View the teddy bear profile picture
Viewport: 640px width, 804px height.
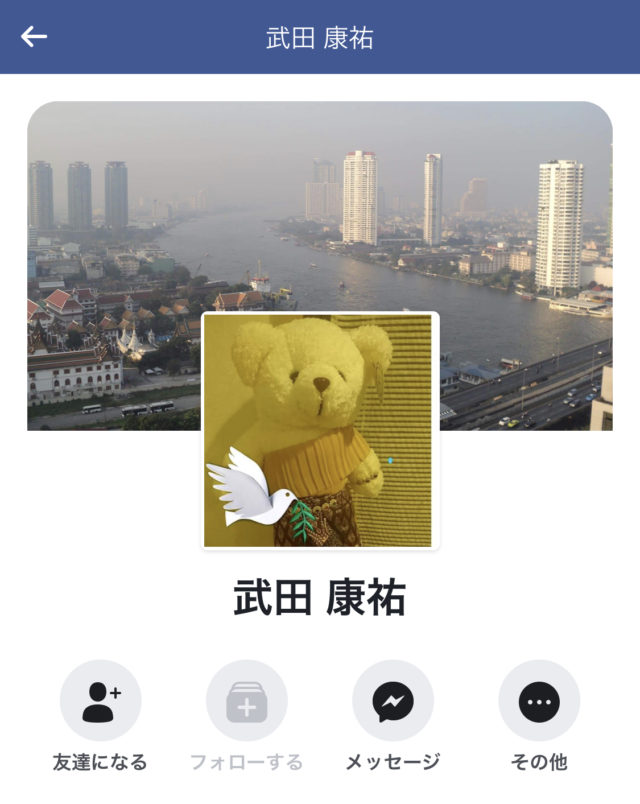321,431
